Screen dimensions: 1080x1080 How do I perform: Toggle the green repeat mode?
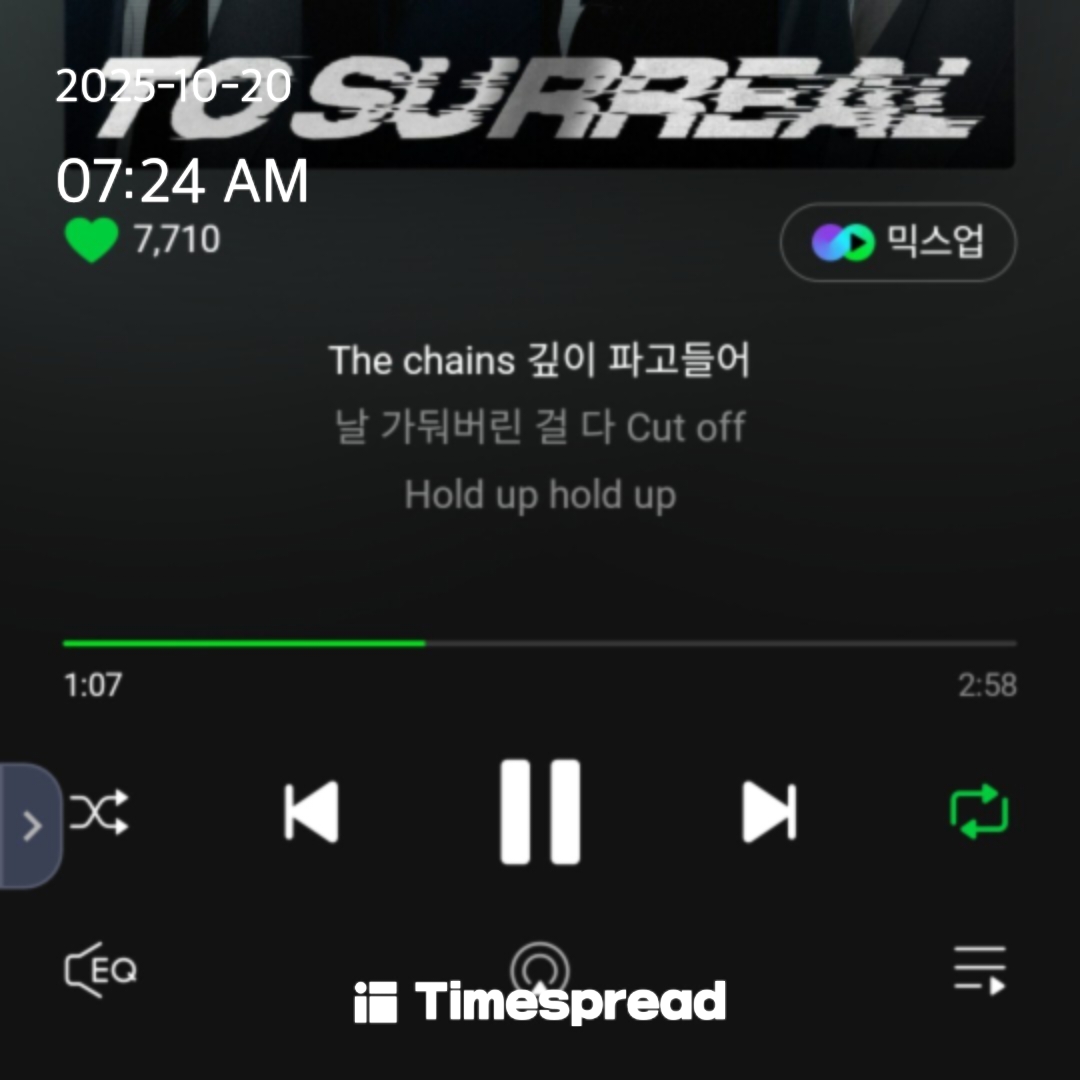tap(979, 812)
